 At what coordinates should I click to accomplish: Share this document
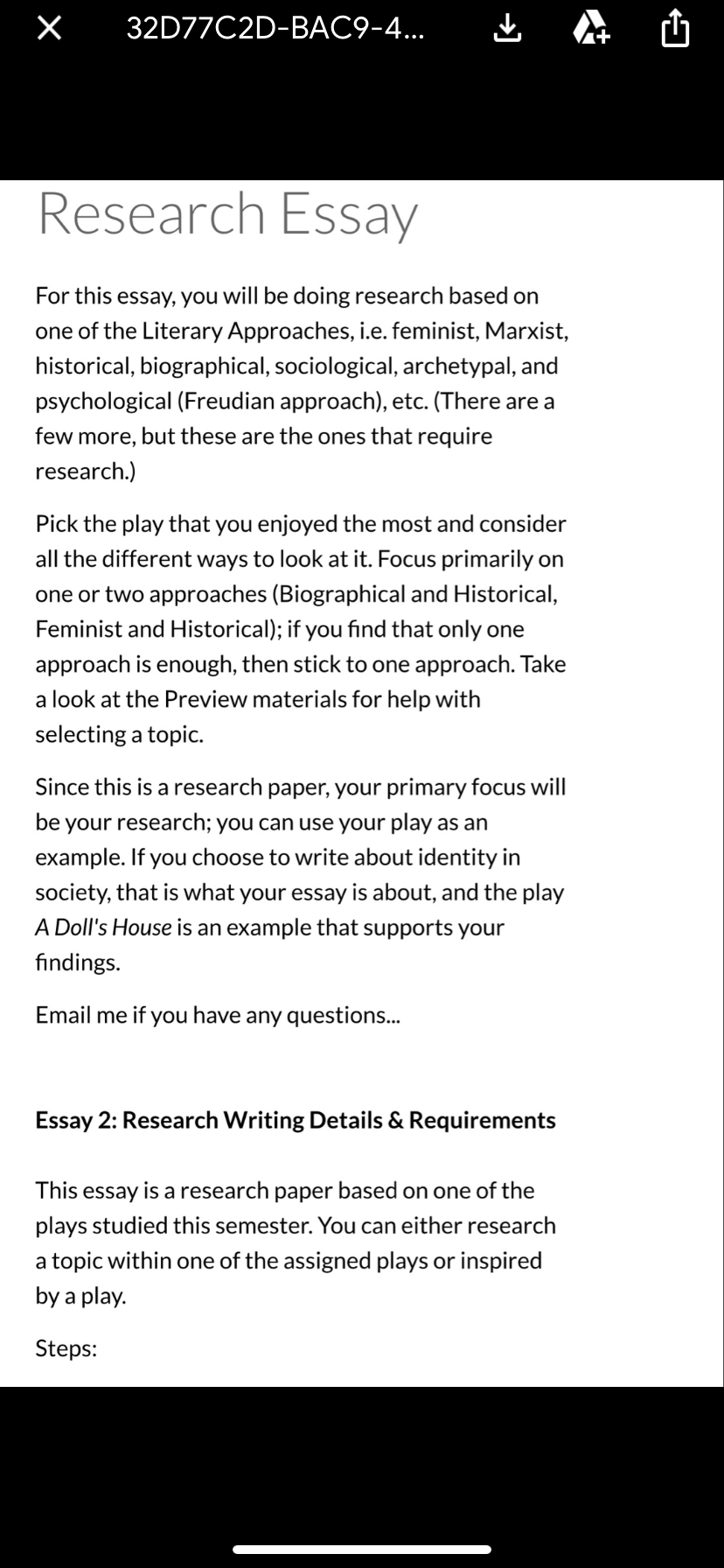pos(675,31)
